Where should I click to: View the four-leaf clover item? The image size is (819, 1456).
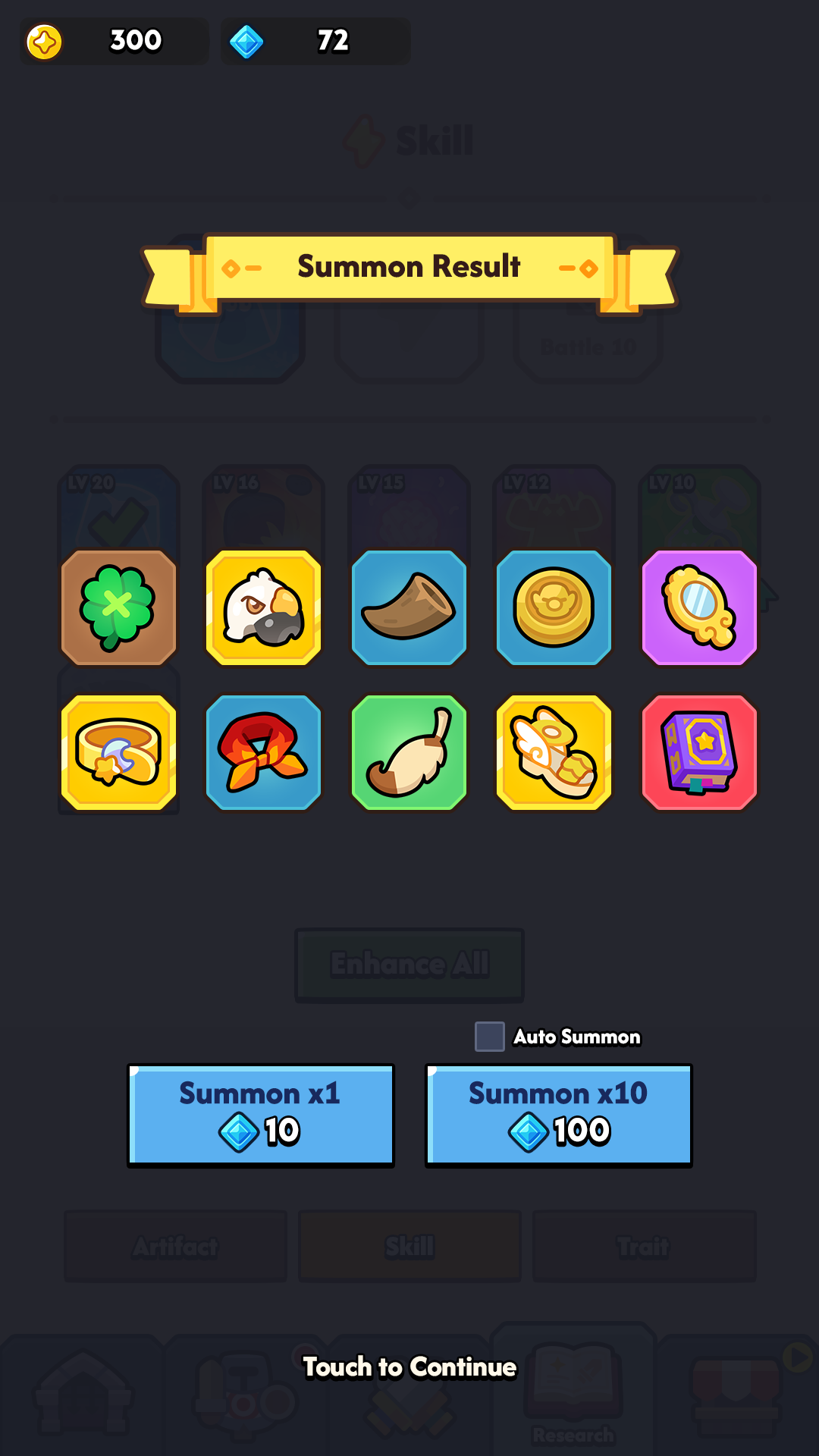coord(118,607)
